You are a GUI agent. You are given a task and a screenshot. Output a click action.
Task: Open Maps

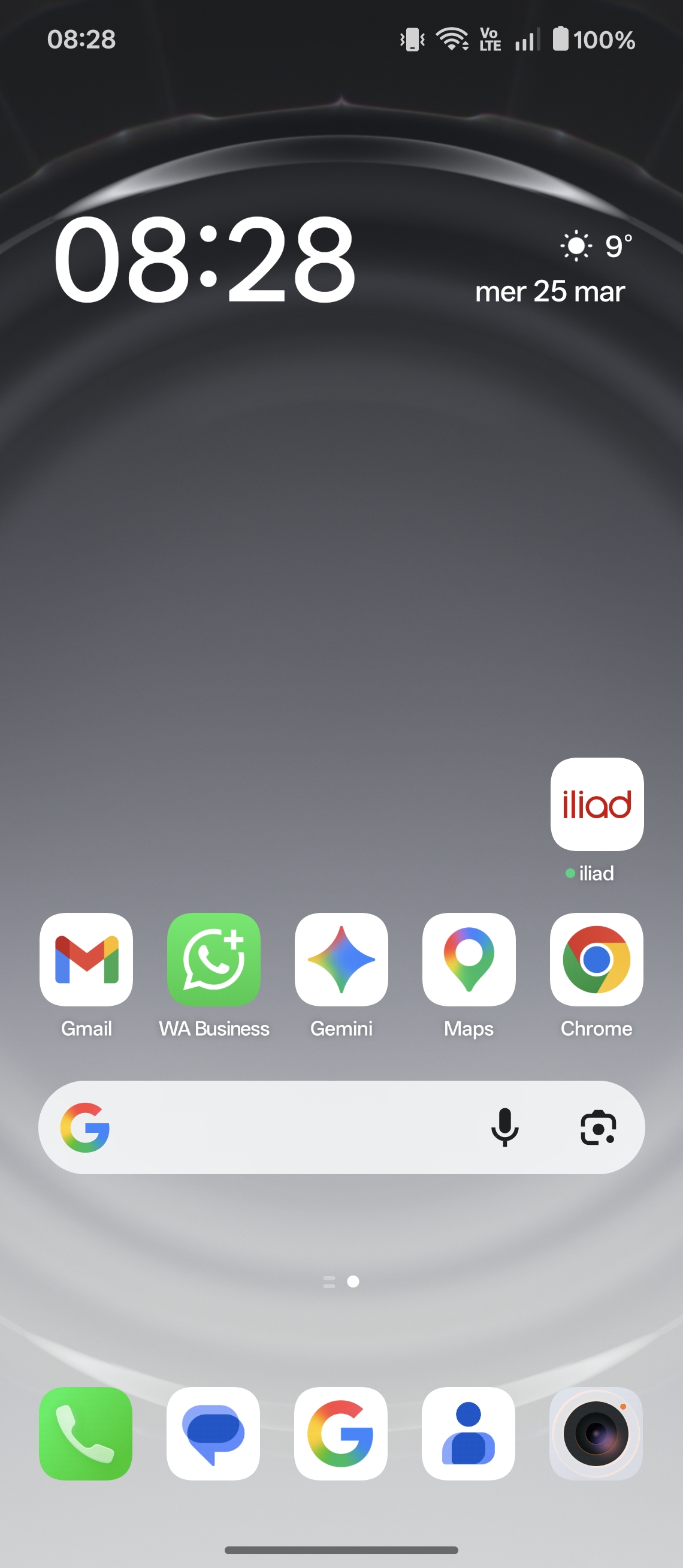coord(469,959)
